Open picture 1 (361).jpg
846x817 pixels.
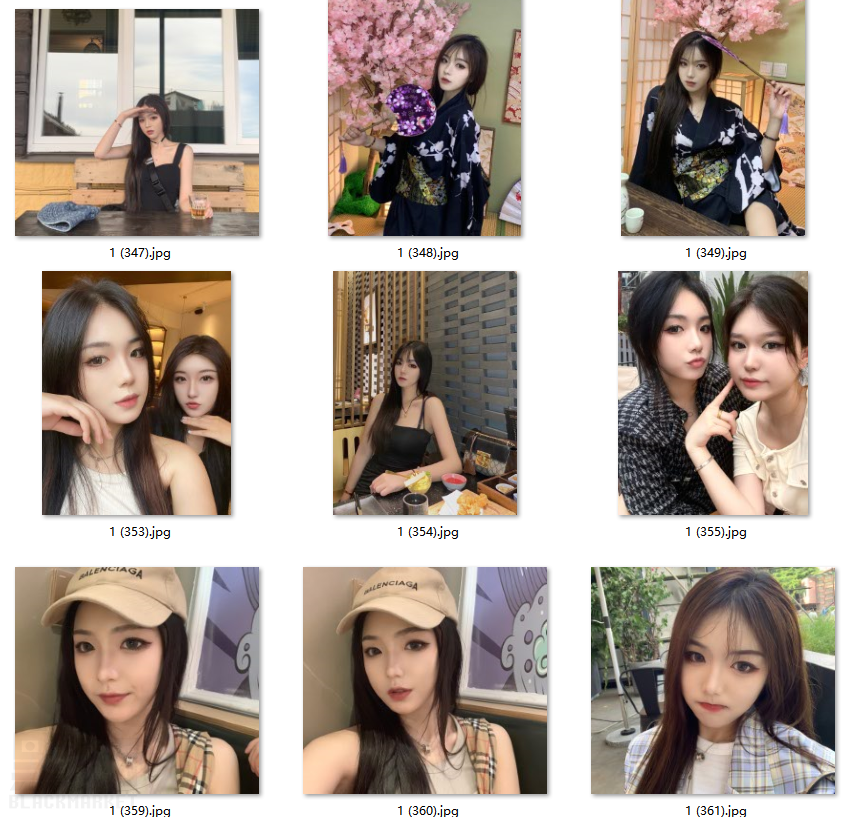713,681
